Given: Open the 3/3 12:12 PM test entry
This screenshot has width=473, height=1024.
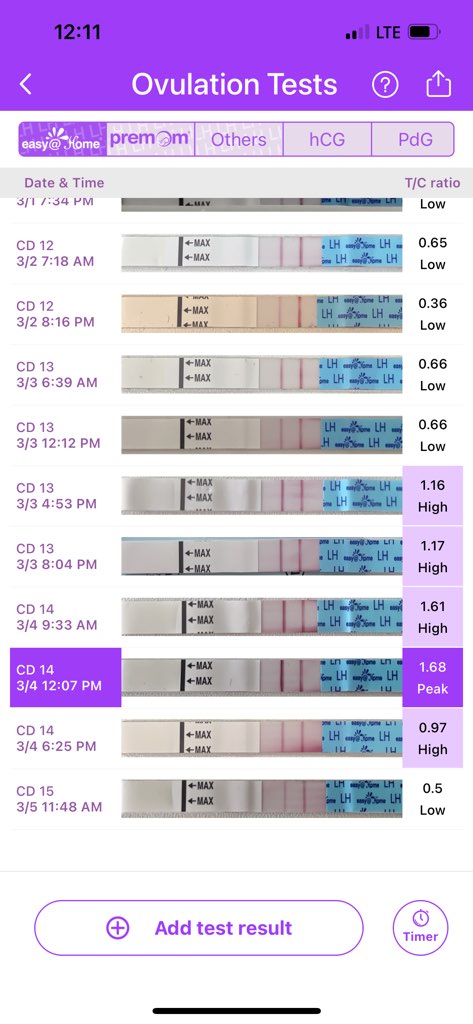Looking at the screenshot, I should pyautogui.click(x=236, y=436).
